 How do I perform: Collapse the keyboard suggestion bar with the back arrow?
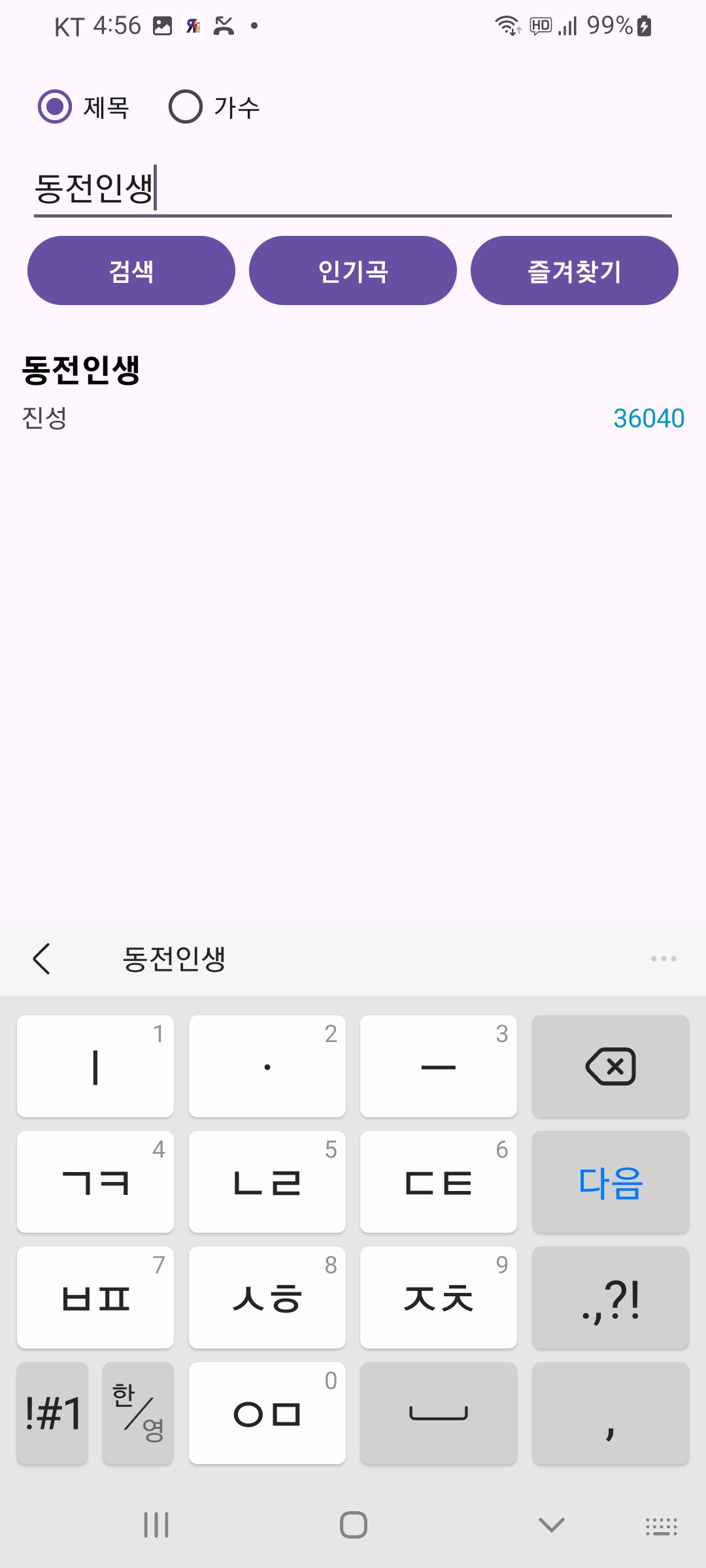coord(42,959)
